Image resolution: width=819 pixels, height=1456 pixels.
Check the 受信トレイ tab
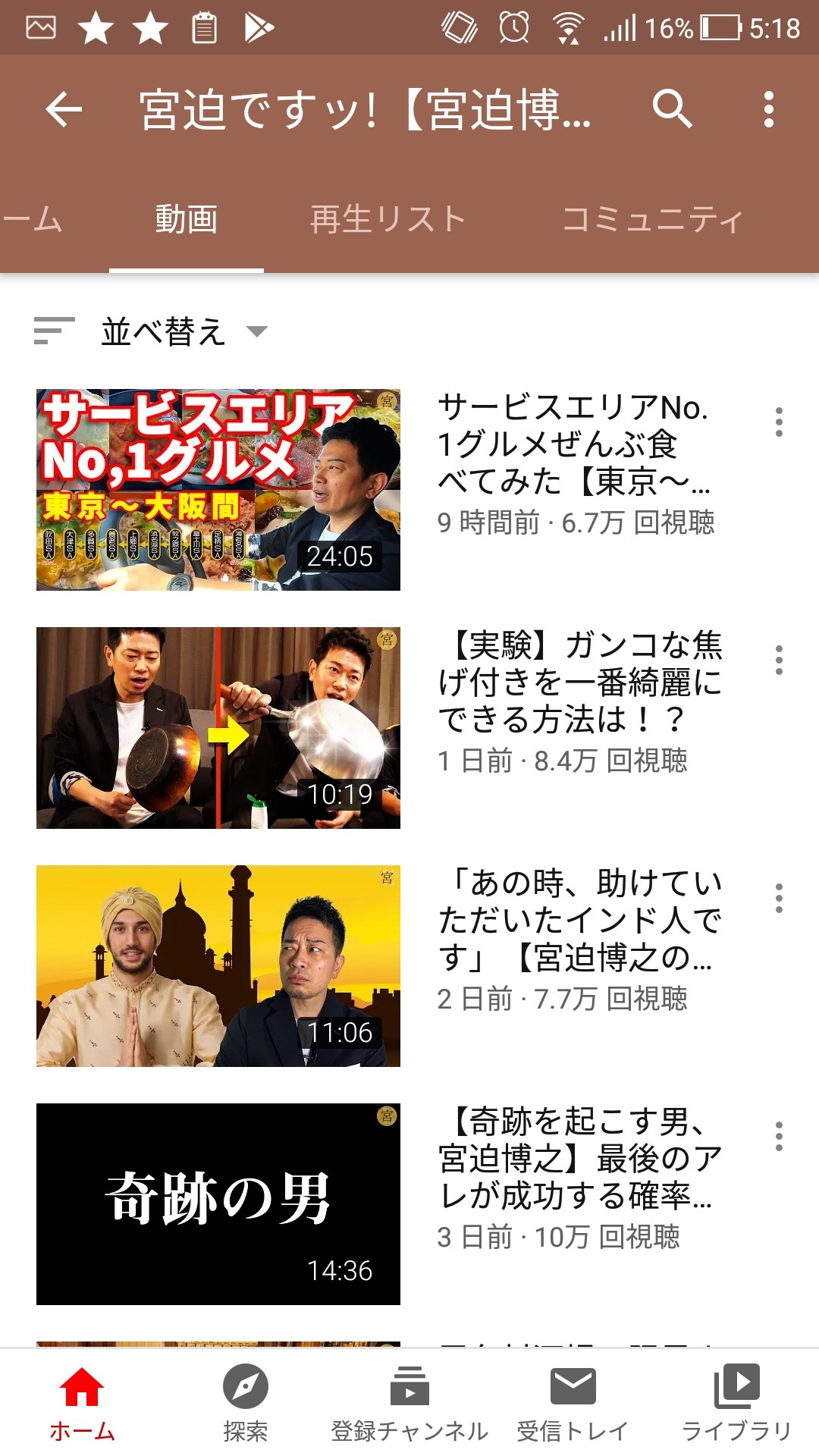573,1403
